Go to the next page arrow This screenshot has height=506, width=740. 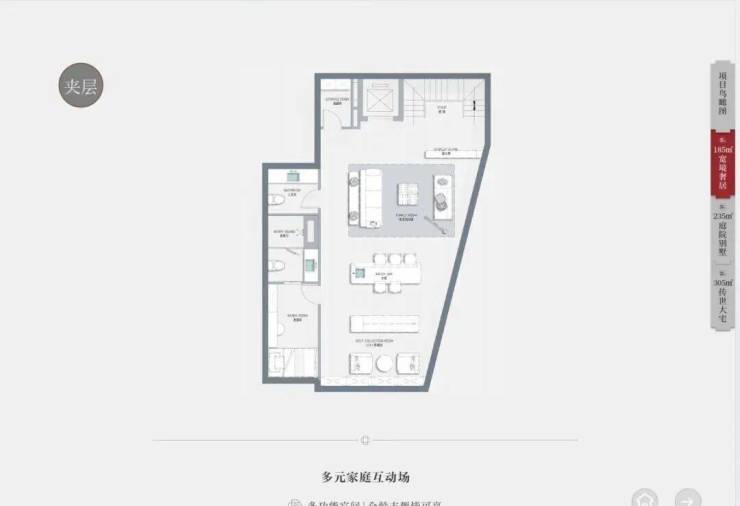point(687,497)
